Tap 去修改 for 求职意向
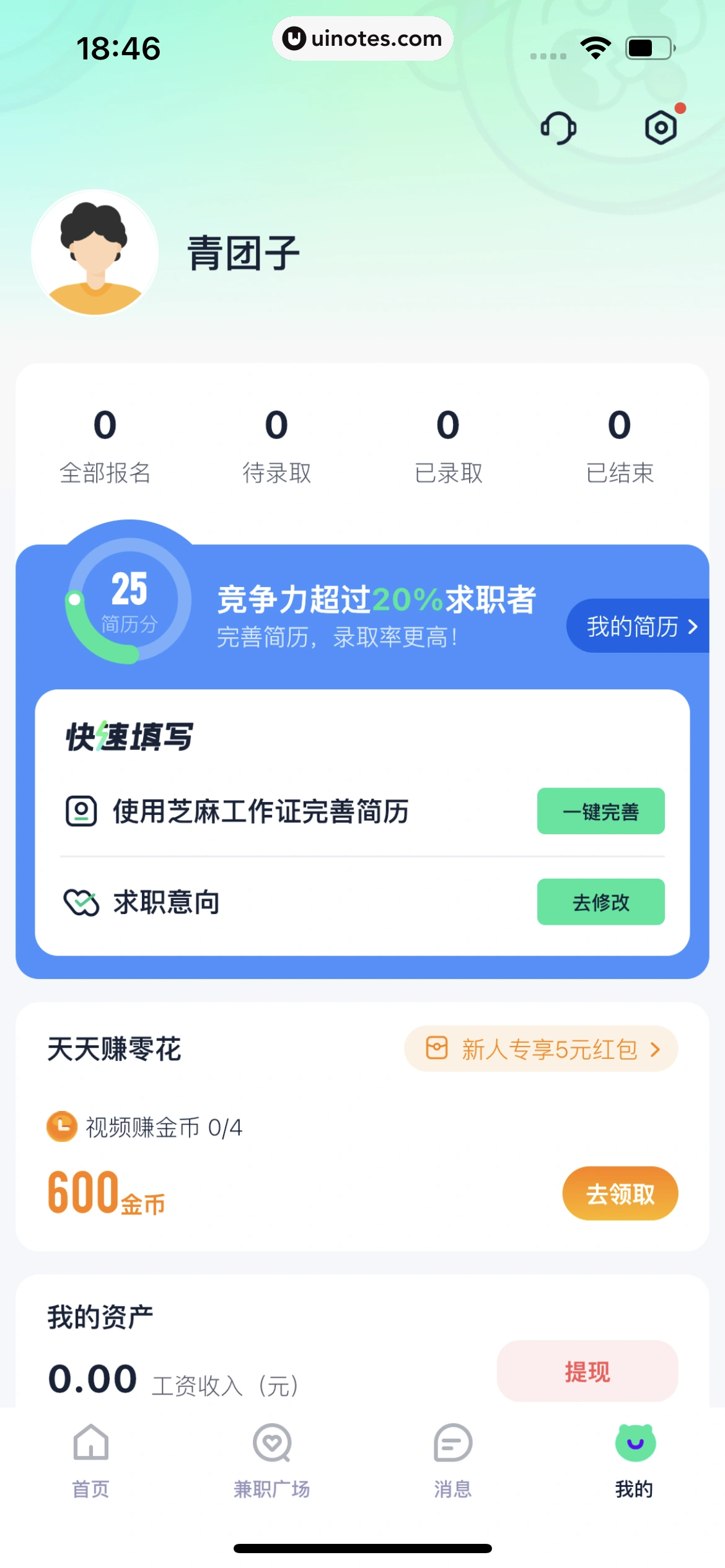This screenshot has height=1568, width=725. [x=600, y=902]
